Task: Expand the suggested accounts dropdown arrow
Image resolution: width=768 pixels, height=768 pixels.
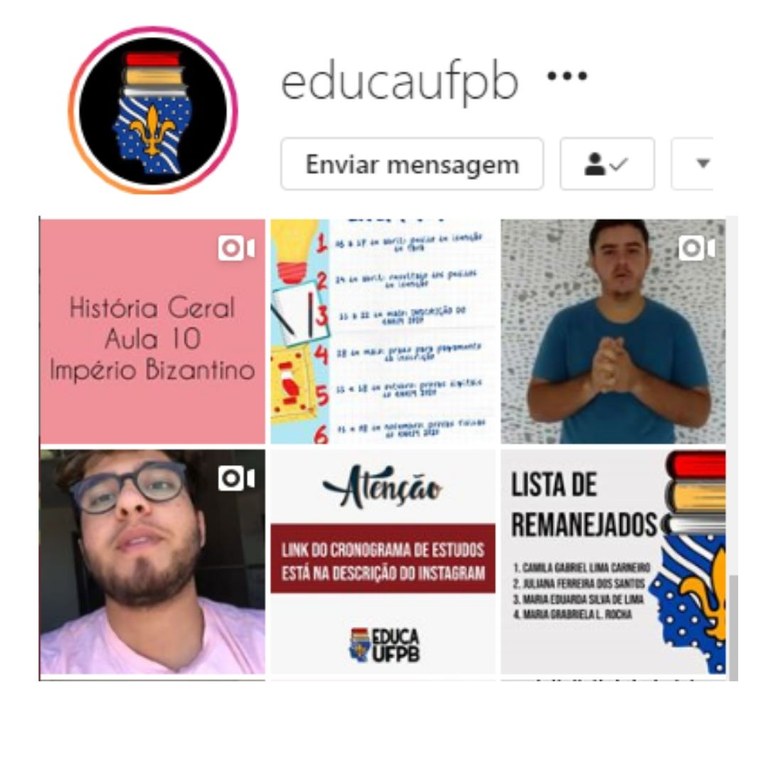Action: point(701,164)
